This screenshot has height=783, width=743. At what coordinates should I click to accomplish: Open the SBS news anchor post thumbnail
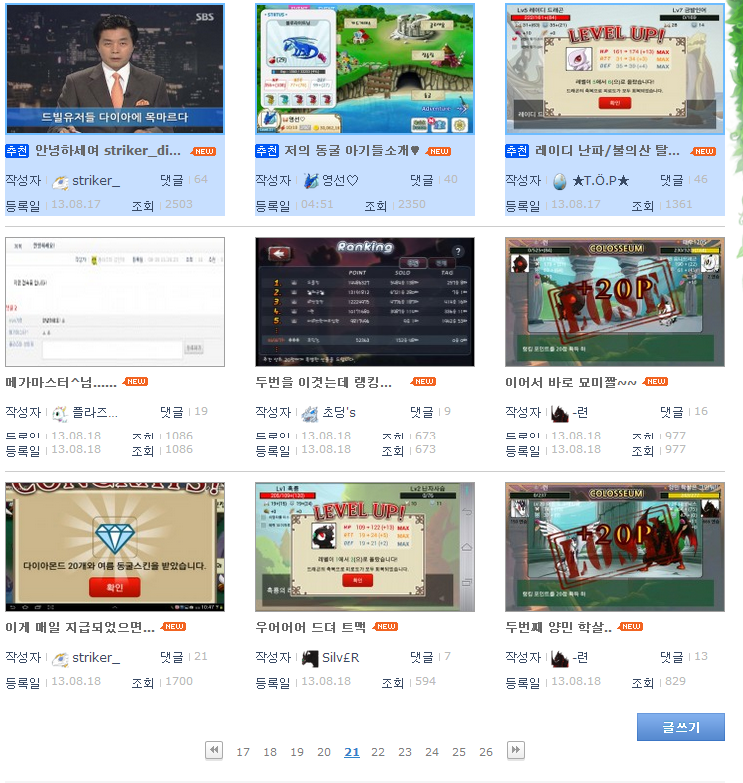pyautogui.click(x=114, y=69)
